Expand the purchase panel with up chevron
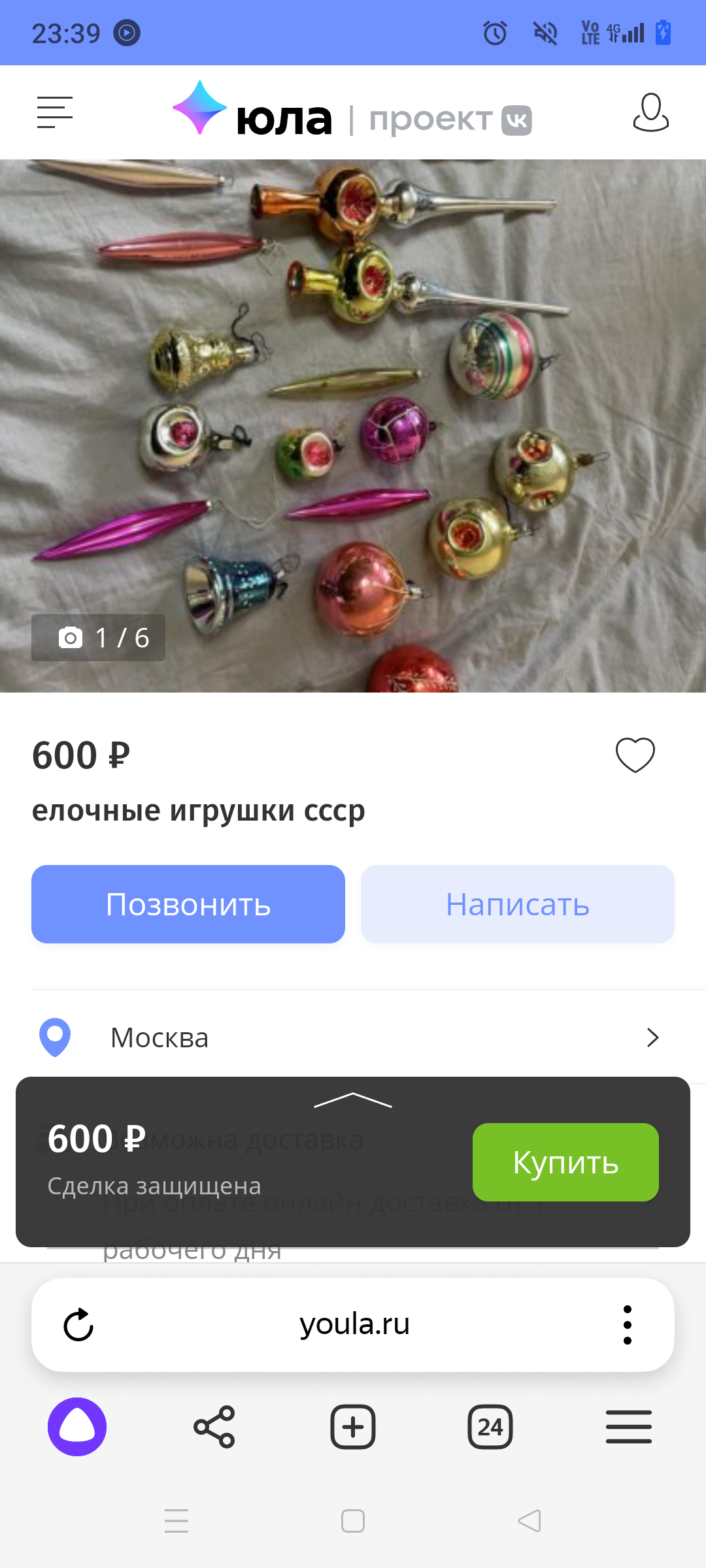The width and height of the screenshot is (706, 1568). [x=353, y=1100]
